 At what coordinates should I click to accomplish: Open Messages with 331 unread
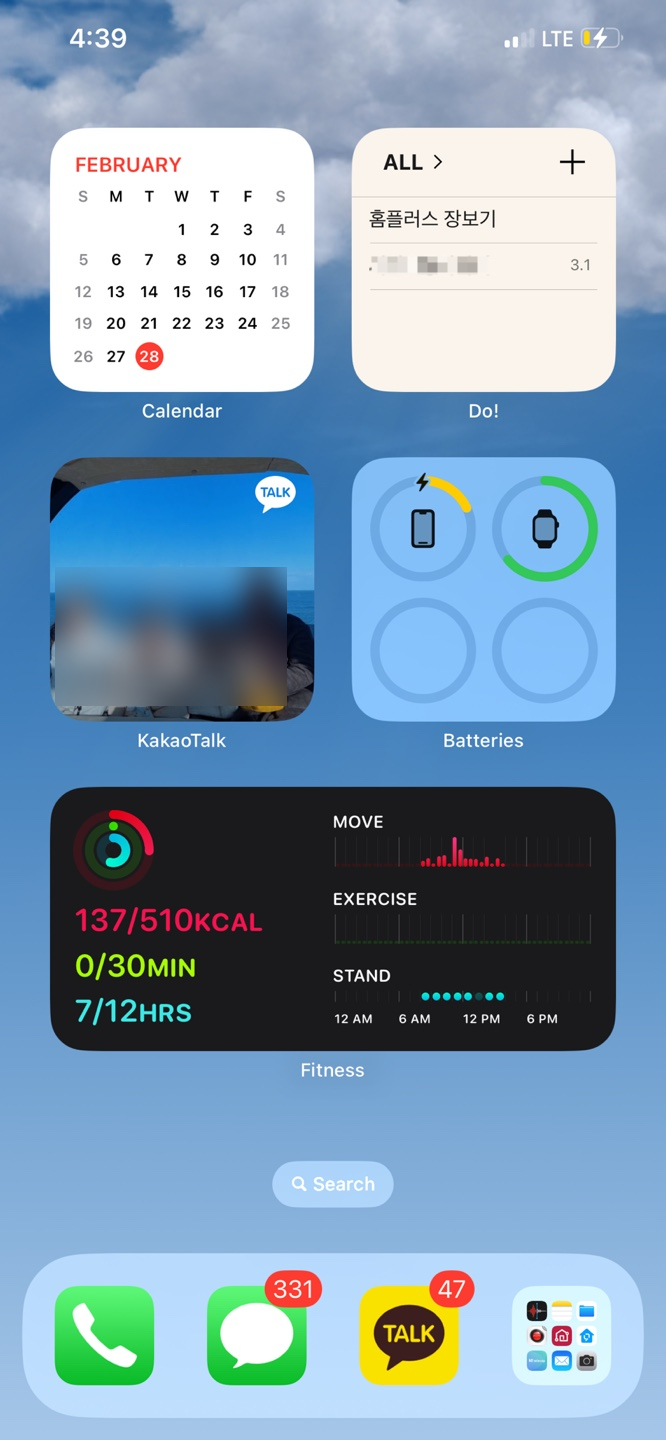[257, 1335]
